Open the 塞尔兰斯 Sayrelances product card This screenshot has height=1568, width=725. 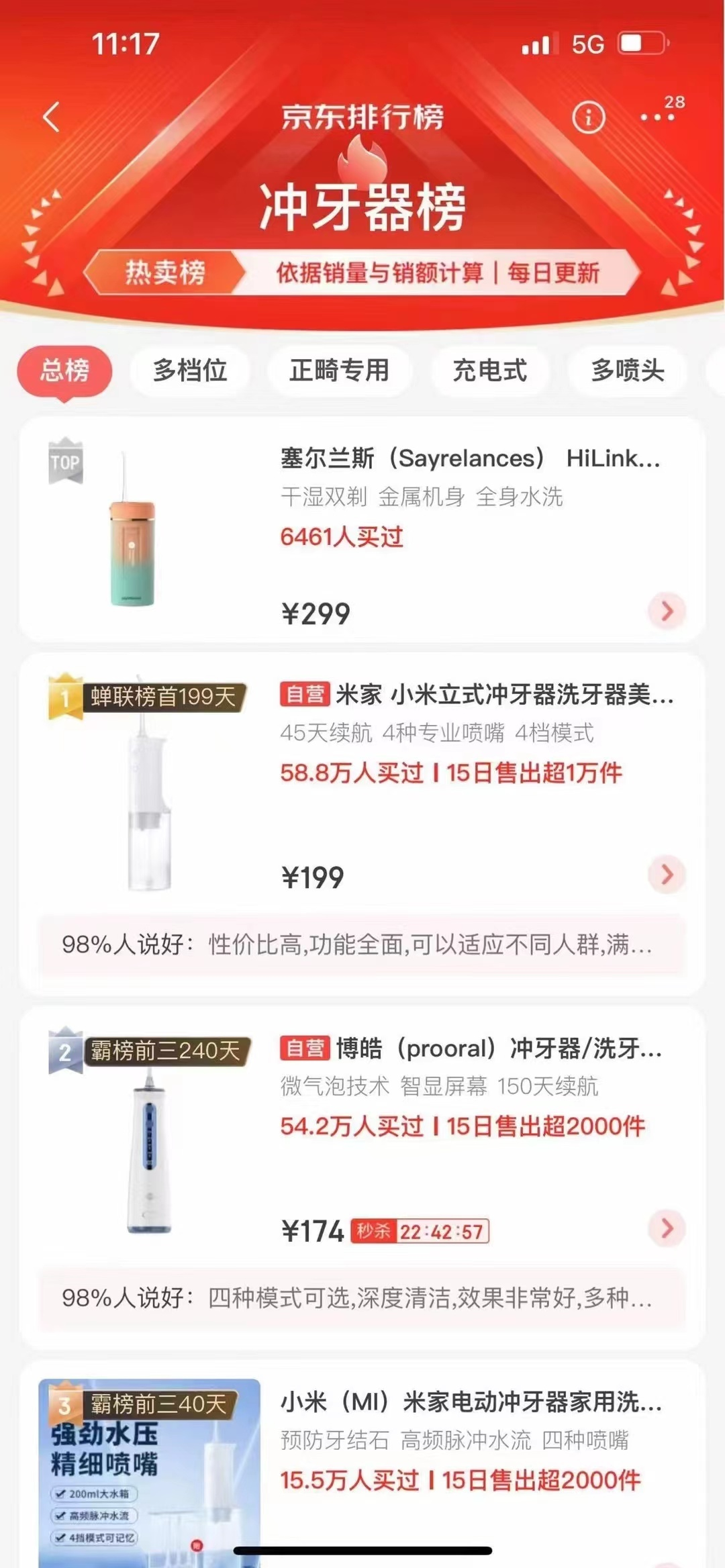[362, 530]
